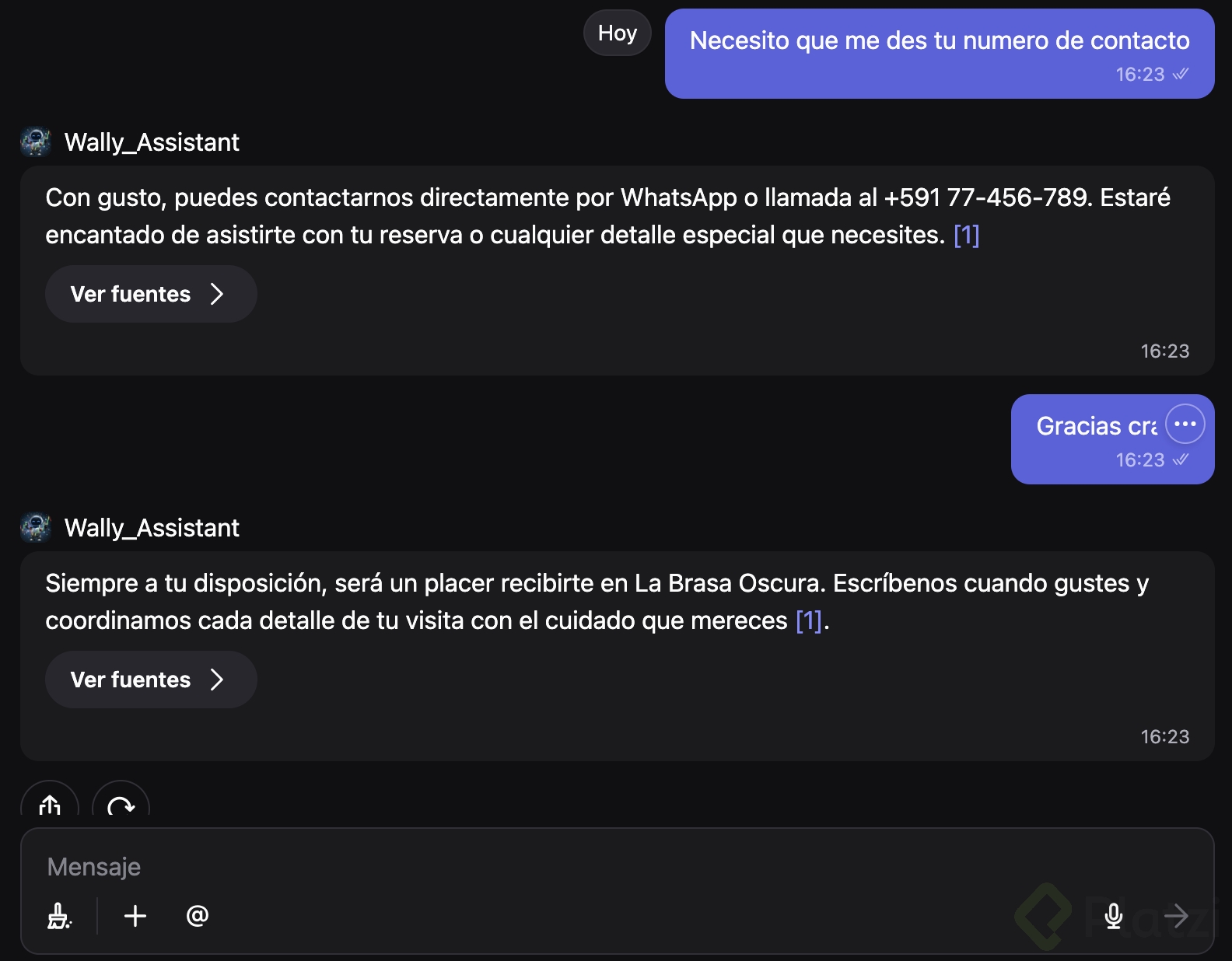Start voice input with the microphone

tap(1113, 916)
